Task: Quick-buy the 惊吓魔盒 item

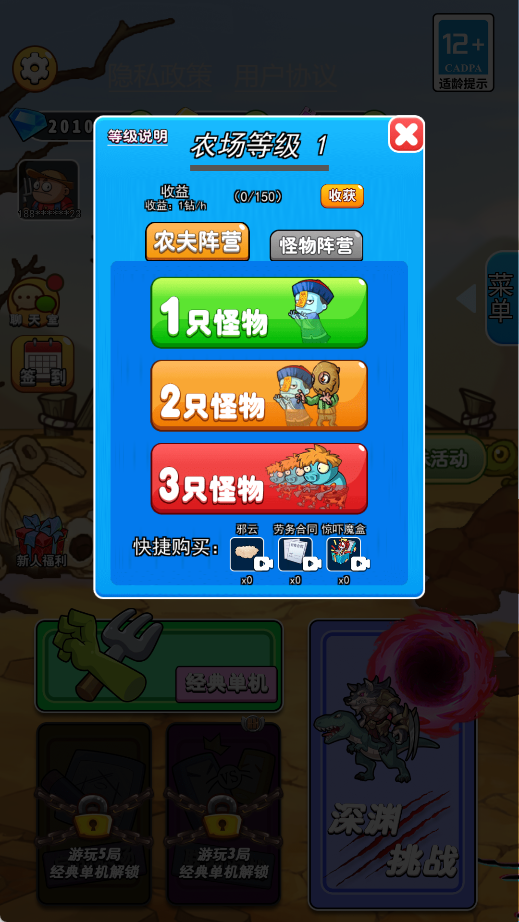Action: [x=344, y=554]
